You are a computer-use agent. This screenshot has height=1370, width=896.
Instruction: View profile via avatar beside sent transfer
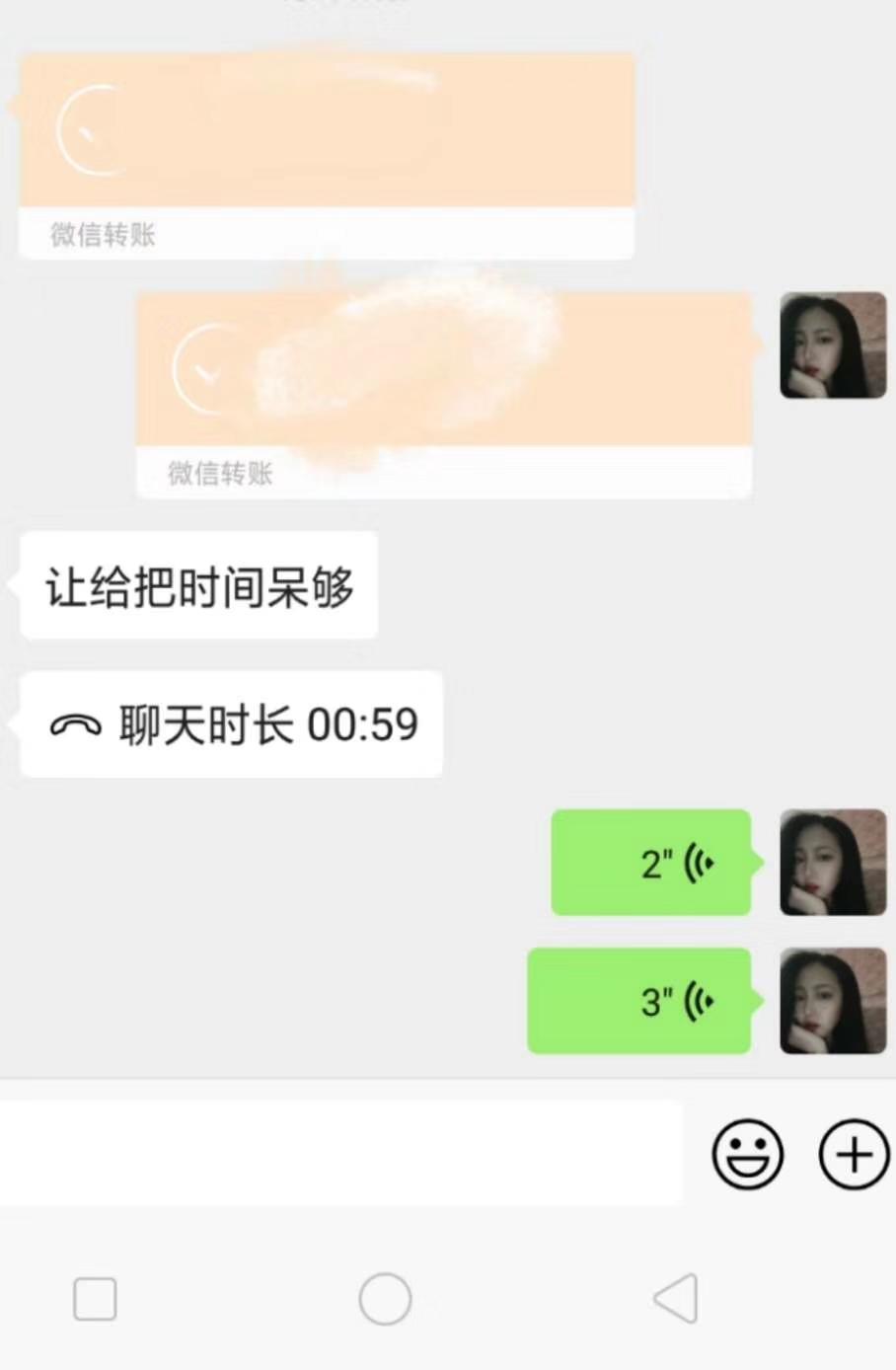coord(833,345)
